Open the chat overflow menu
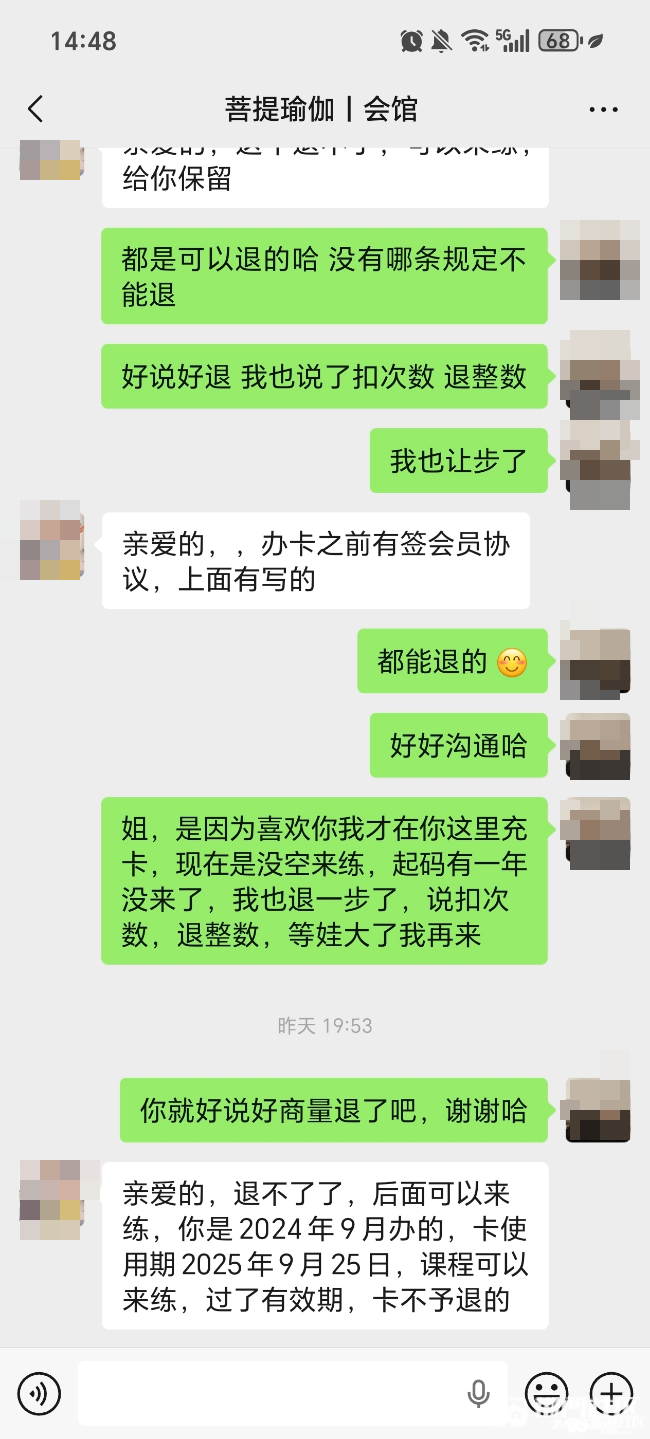The height and width of the screenshot is (1439, 650). (x=604, y=109)
